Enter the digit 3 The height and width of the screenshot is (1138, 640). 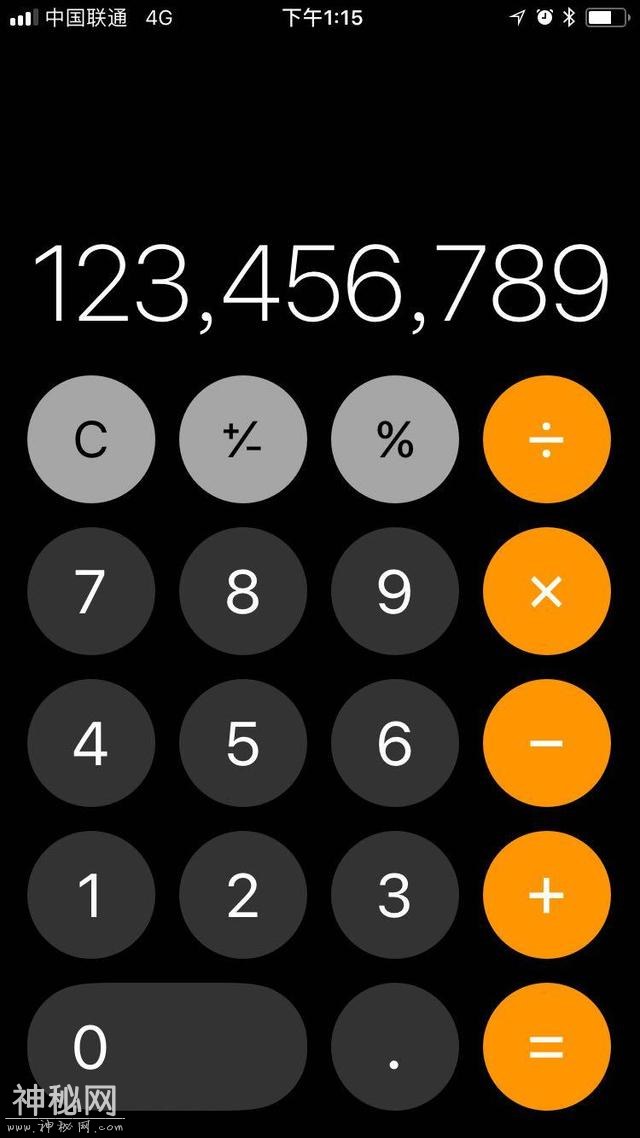point(395,895)
